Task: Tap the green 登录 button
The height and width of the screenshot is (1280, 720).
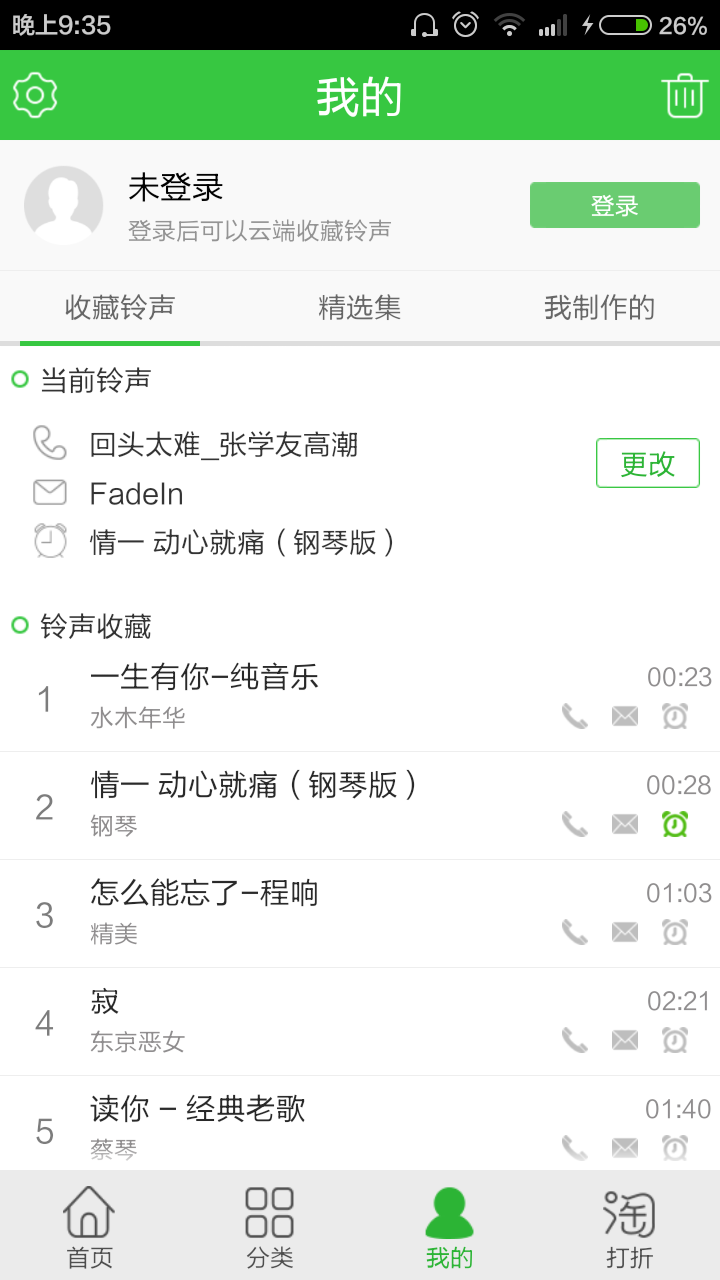Action: point(614,205)
